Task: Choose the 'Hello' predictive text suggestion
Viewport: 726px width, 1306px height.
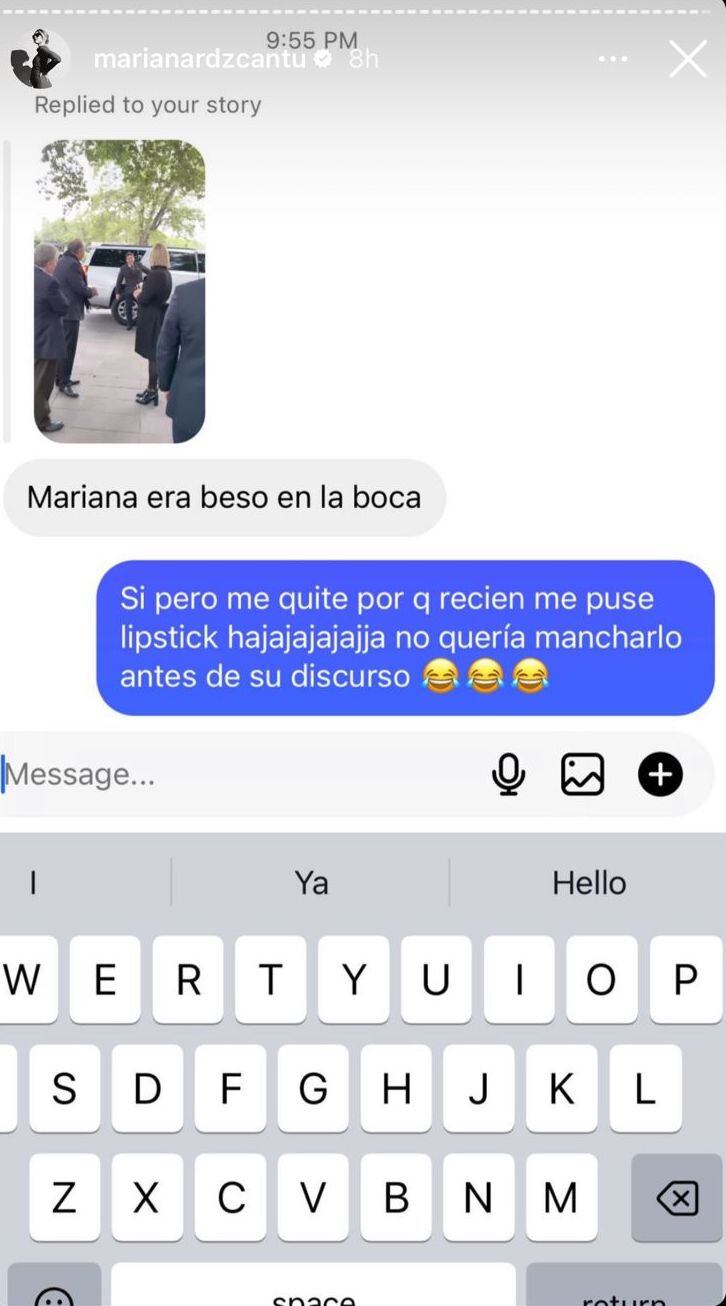Action: (x=588, y=881)
